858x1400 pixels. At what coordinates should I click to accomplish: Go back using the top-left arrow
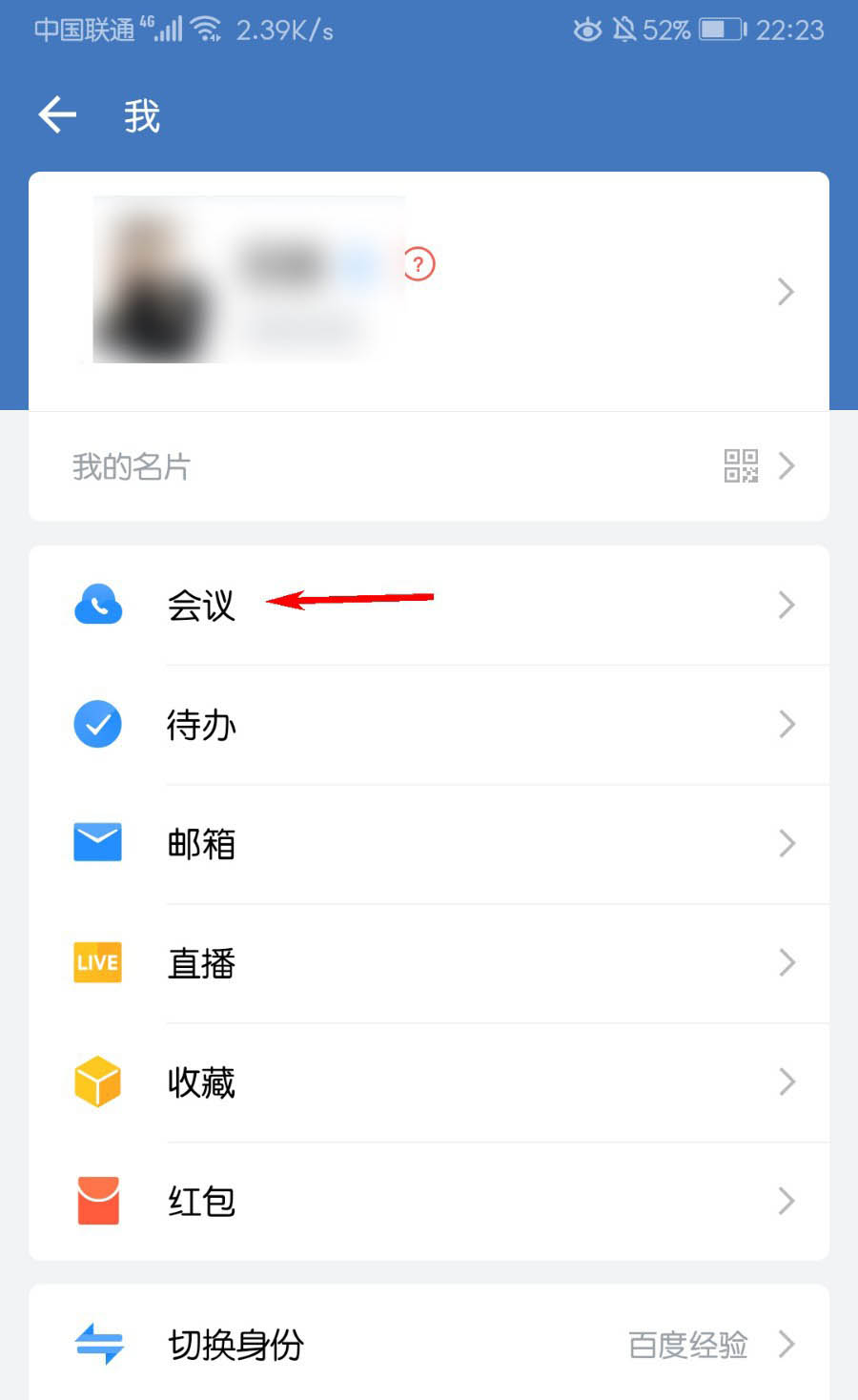[57, 115]
